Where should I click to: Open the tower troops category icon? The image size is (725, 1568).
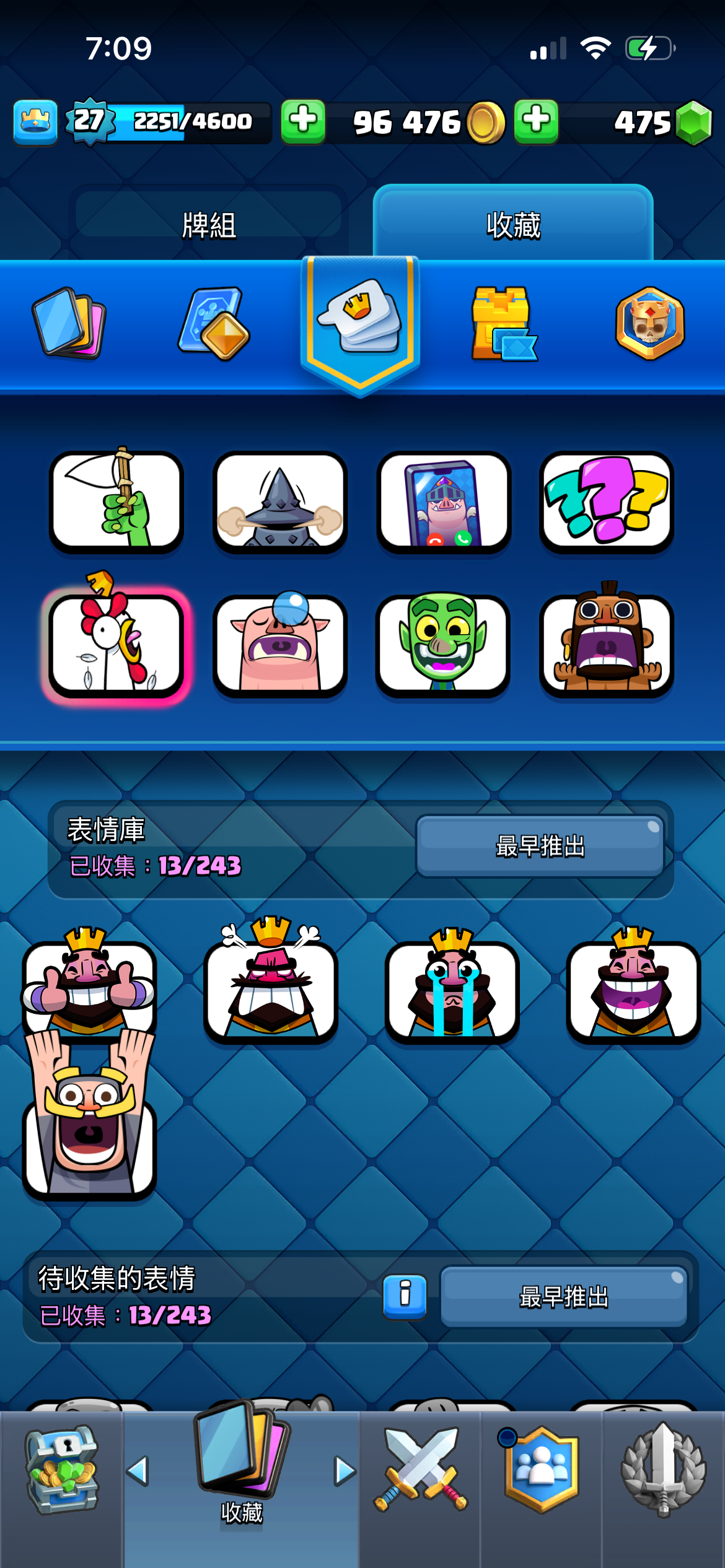tap(215, 323)
